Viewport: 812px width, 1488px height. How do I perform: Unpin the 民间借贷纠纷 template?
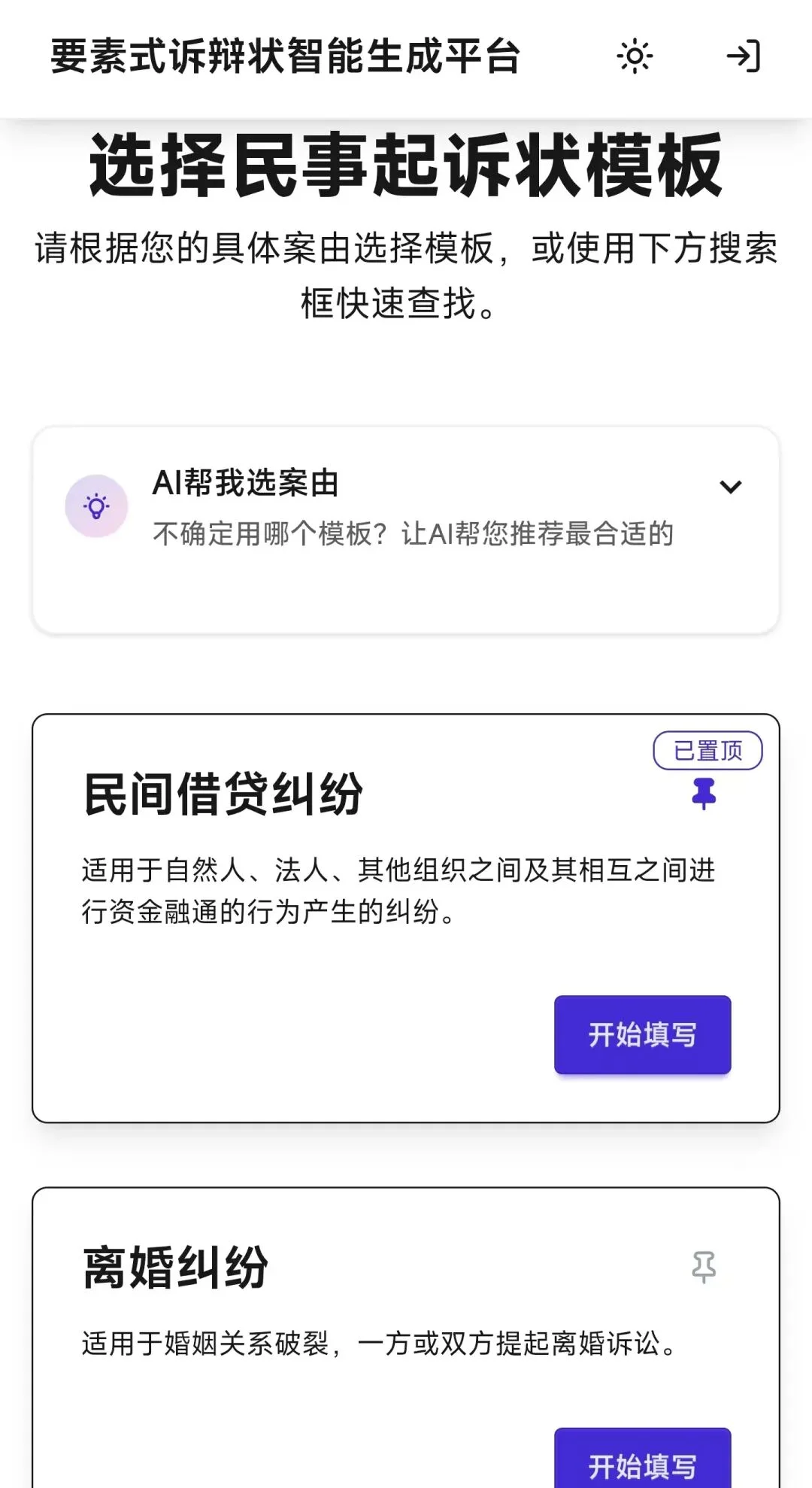(x=704, y=794)
